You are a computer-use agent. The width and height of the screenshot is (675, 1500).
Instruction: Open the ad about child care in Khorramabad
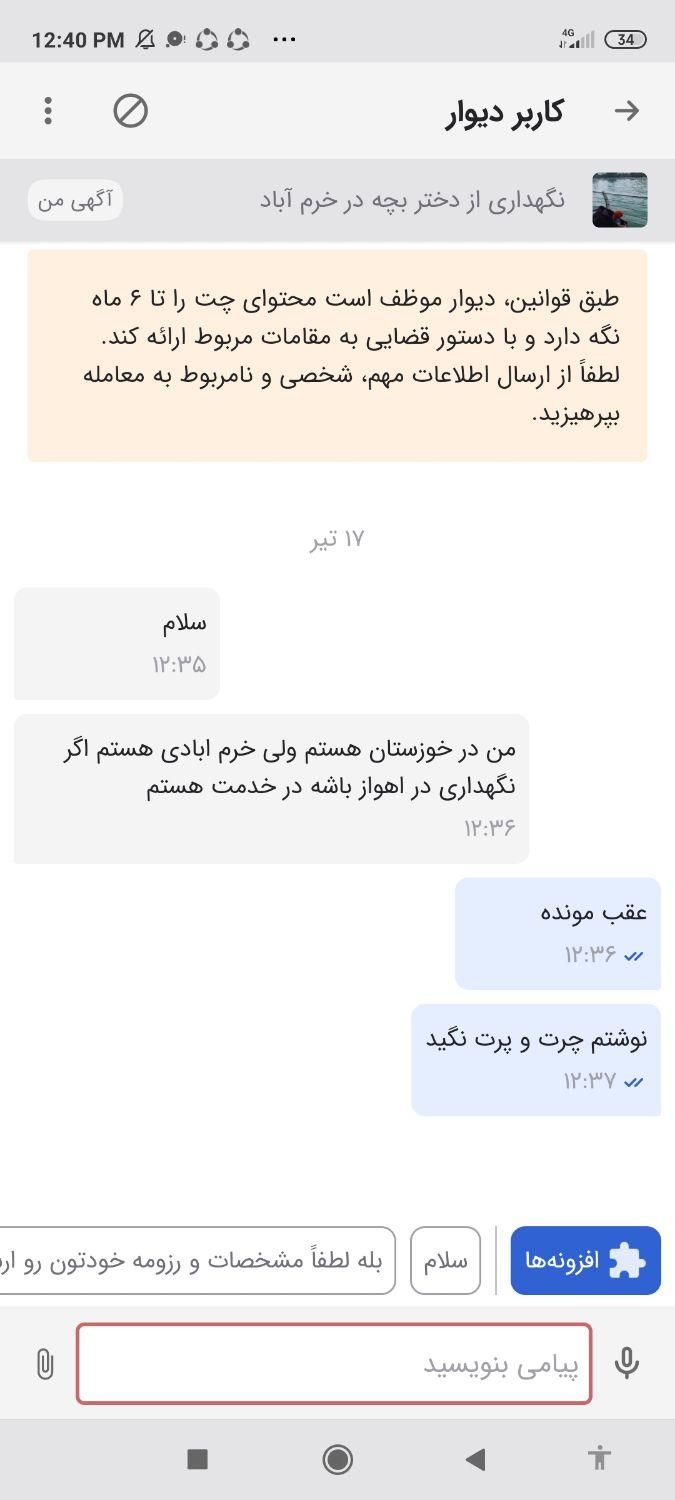coord(412,200)
